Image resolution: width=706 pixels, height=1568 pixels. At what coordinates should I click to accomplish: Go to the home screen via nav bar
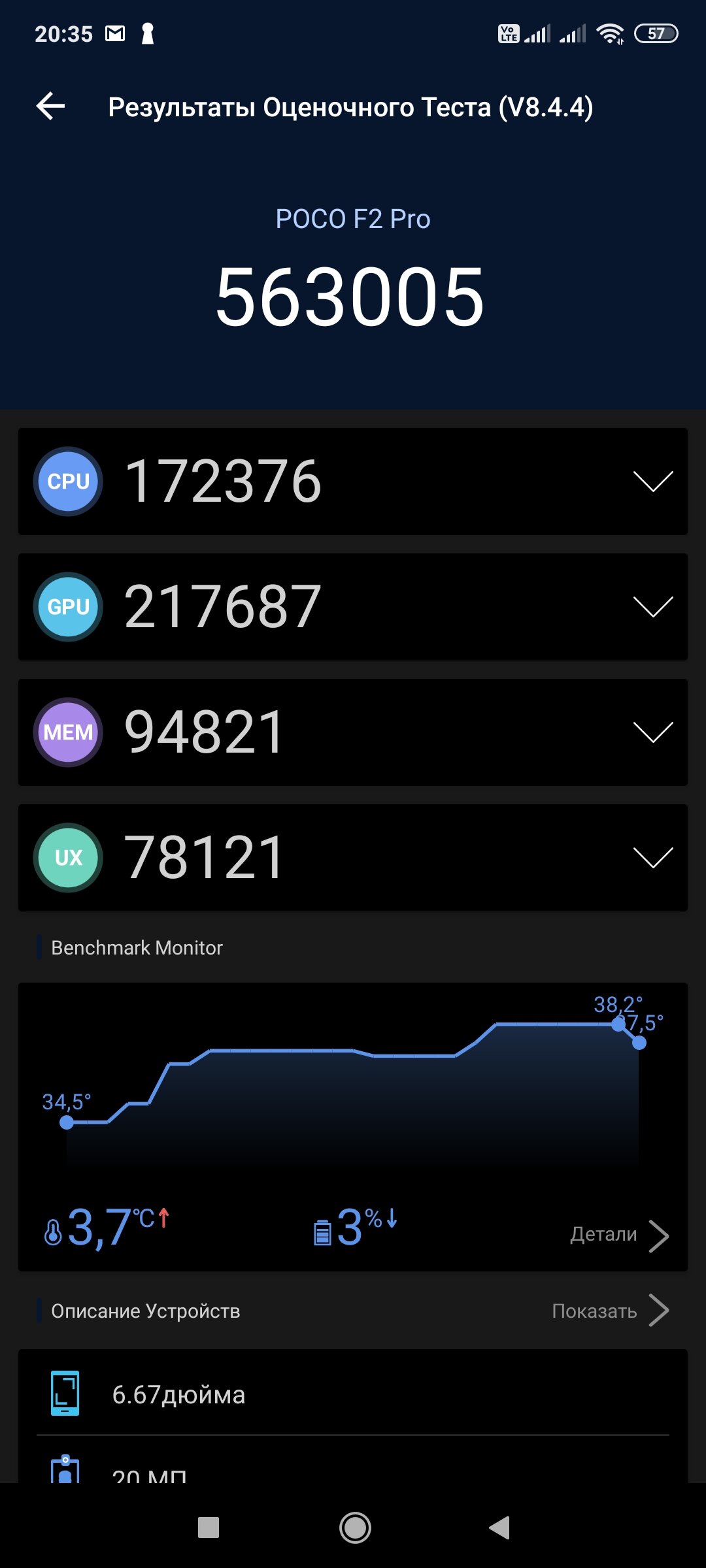pos(355,1527)
